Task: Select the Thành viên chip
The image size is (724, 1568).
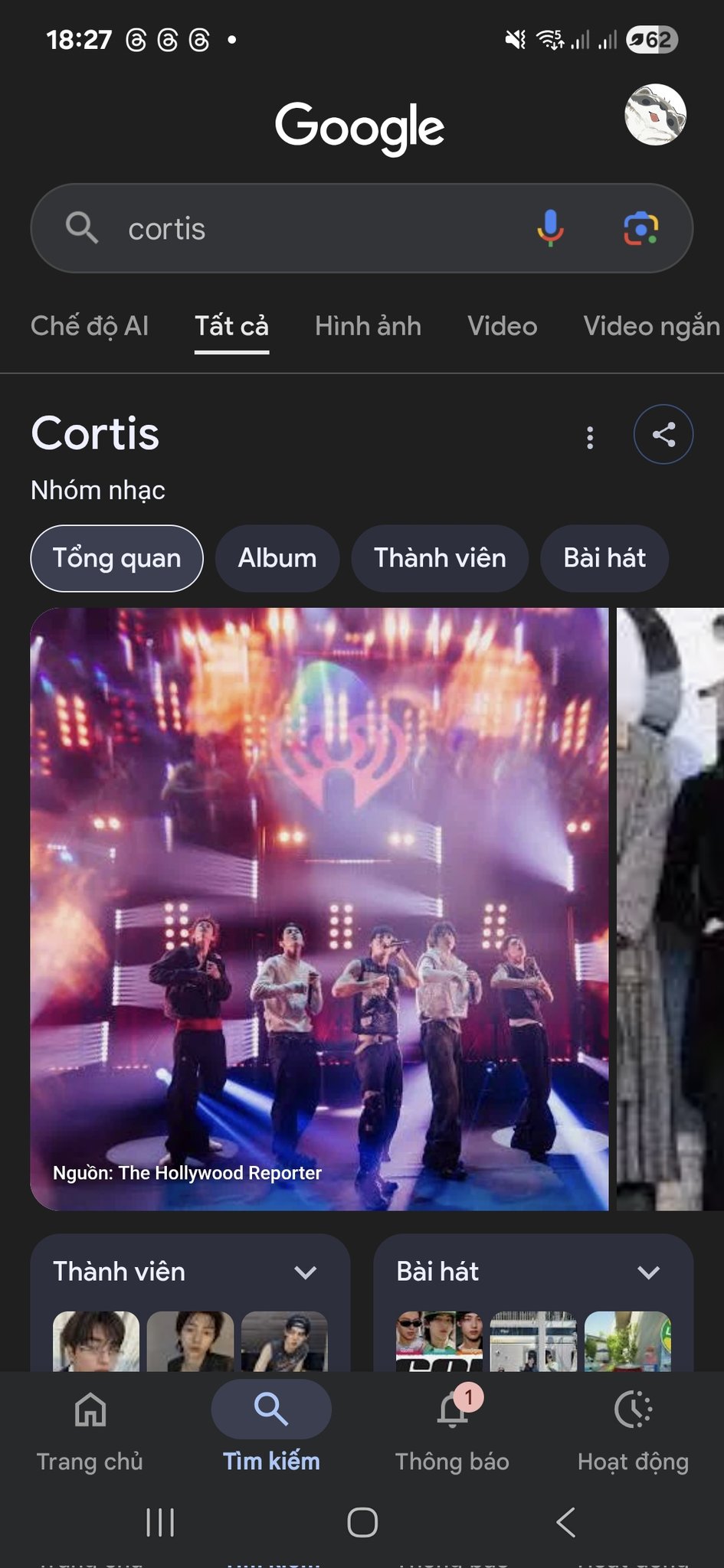Action: (440, 558)
